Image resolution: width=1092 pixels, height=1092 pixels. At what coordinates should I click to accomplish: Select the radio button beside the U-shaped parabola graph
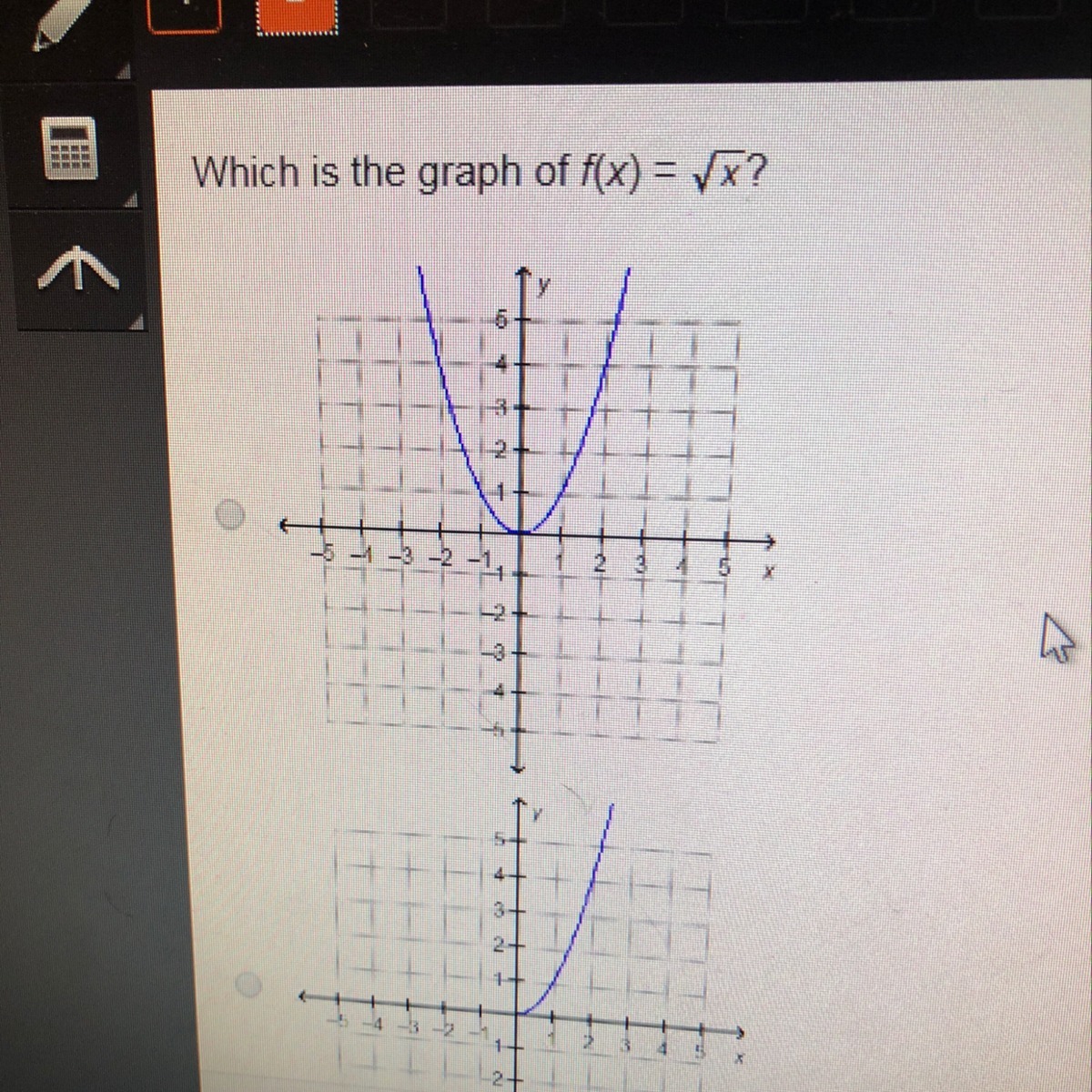[x=231, y=515]
